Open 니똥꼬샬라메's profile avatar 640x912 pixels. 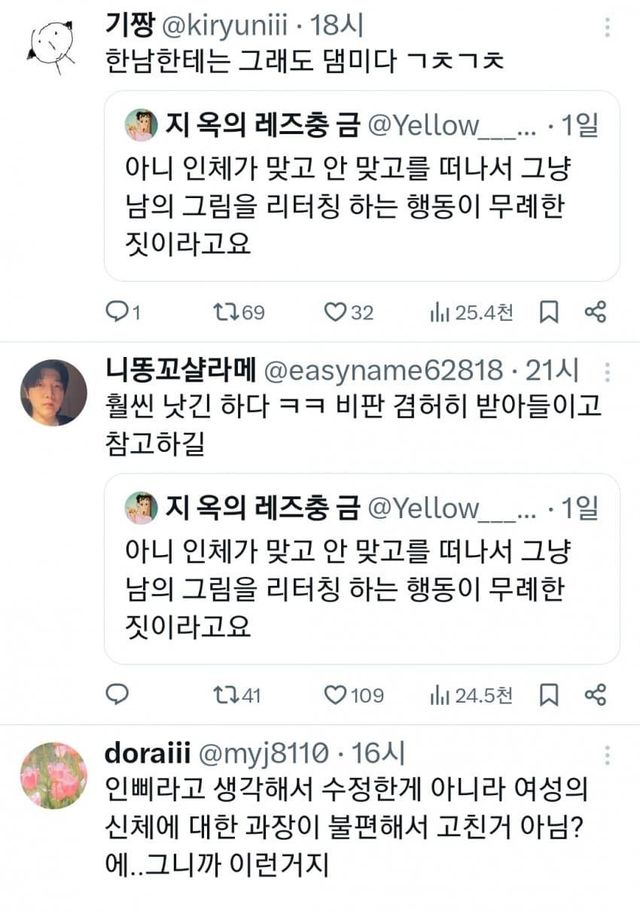53,392
